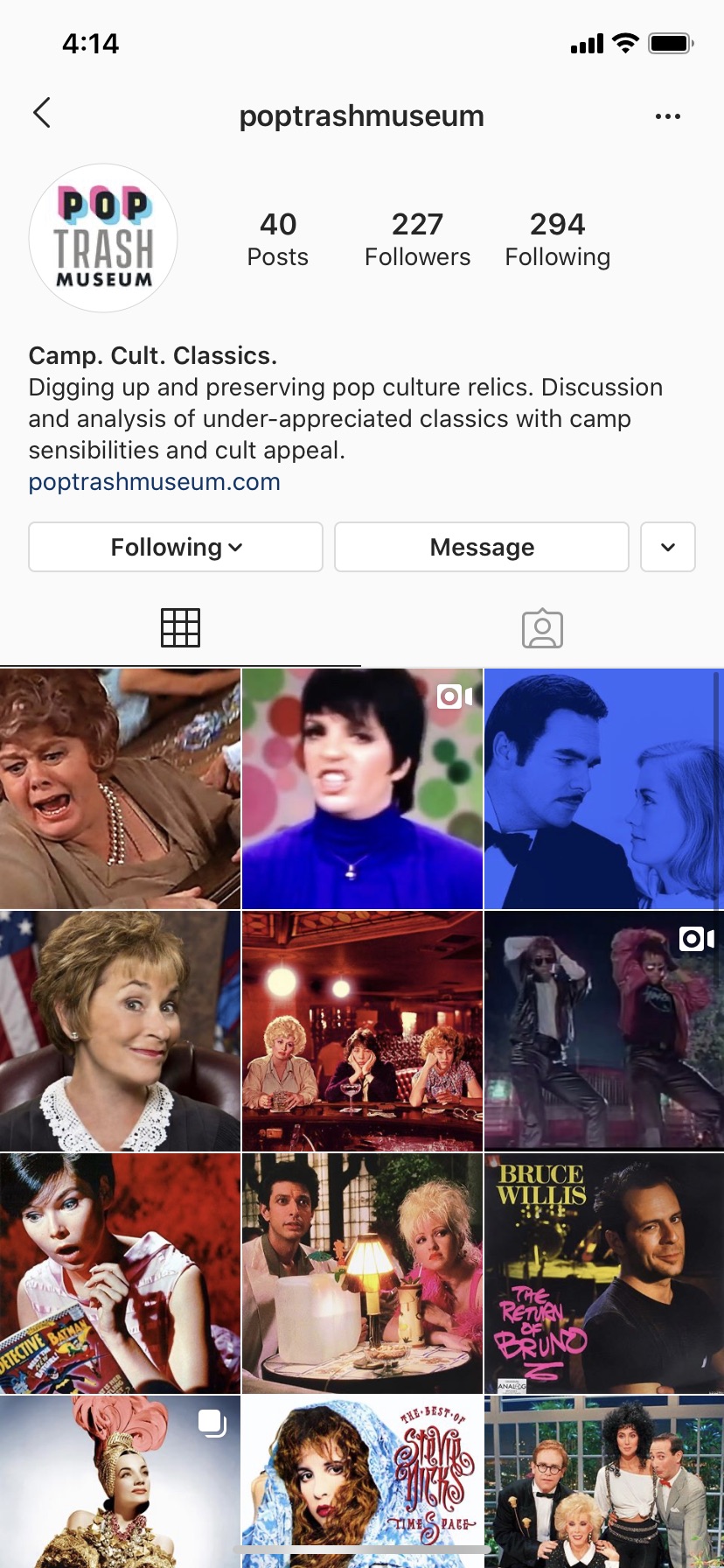Open the three-dot options menu
The image size is (724, 1568).
pos(667,116)
